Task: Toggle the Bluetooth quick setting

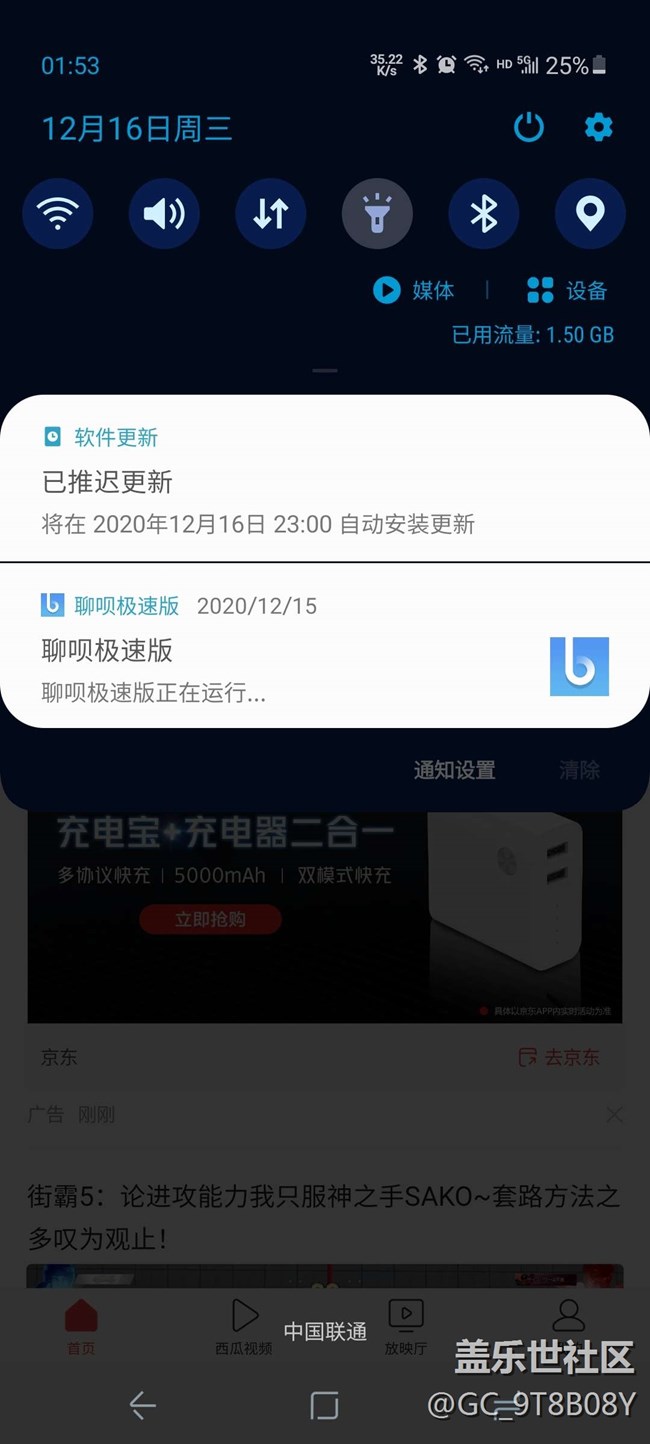Action: click(x=484, y=214)
